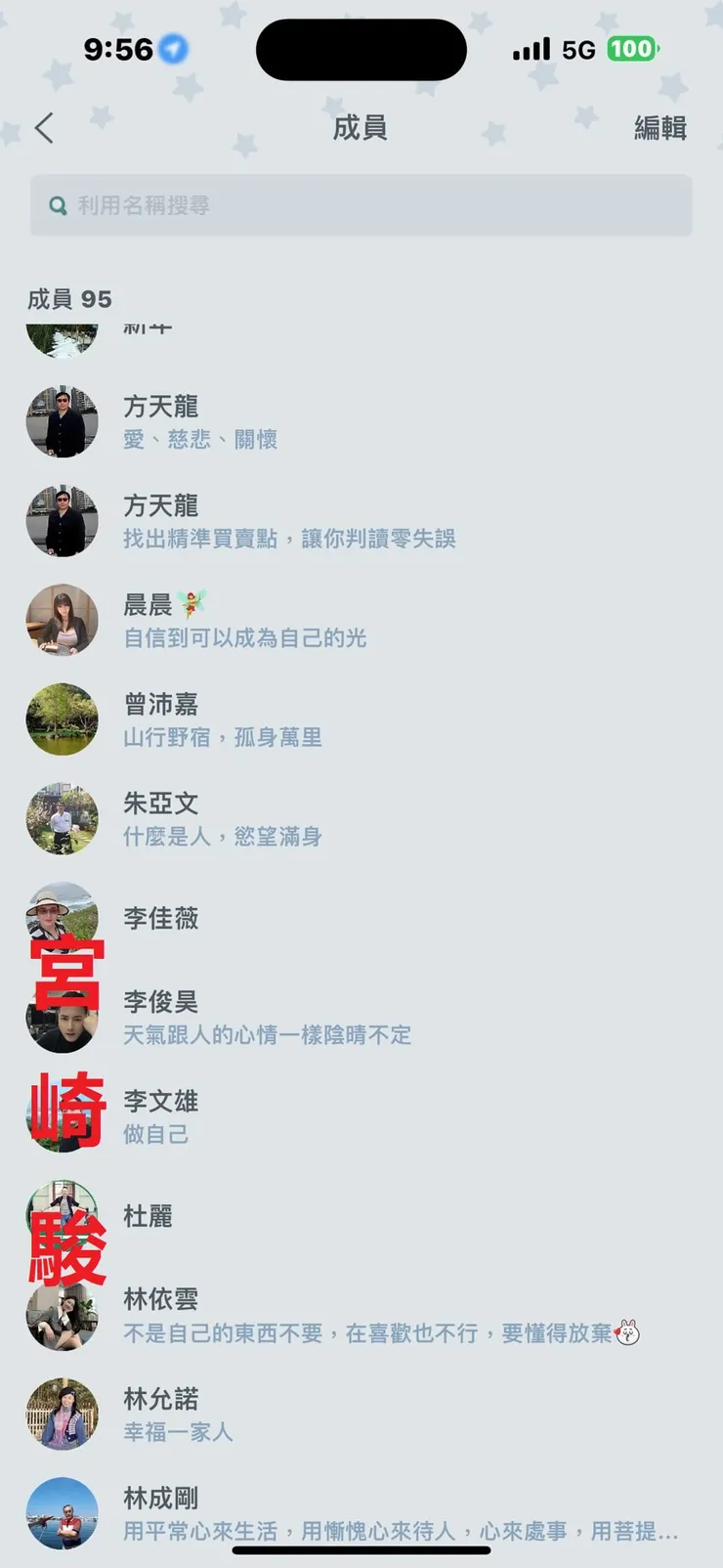Screen dimensions: 723x1568
Task: Tap 李文雄's status message 做自己
Action: tap(154, 1134)
